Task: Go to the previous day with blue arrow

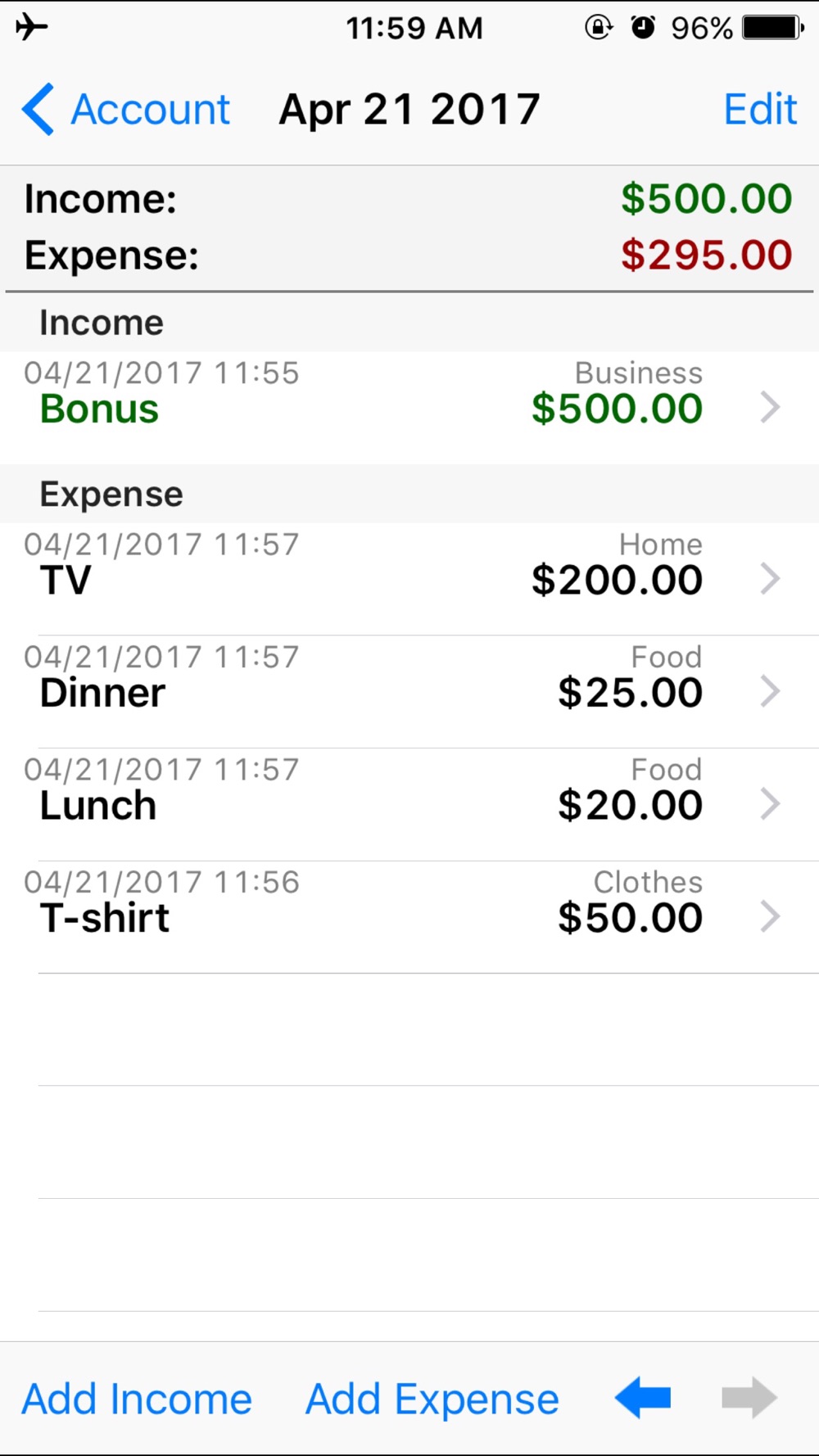Action: click(643, 1397)
